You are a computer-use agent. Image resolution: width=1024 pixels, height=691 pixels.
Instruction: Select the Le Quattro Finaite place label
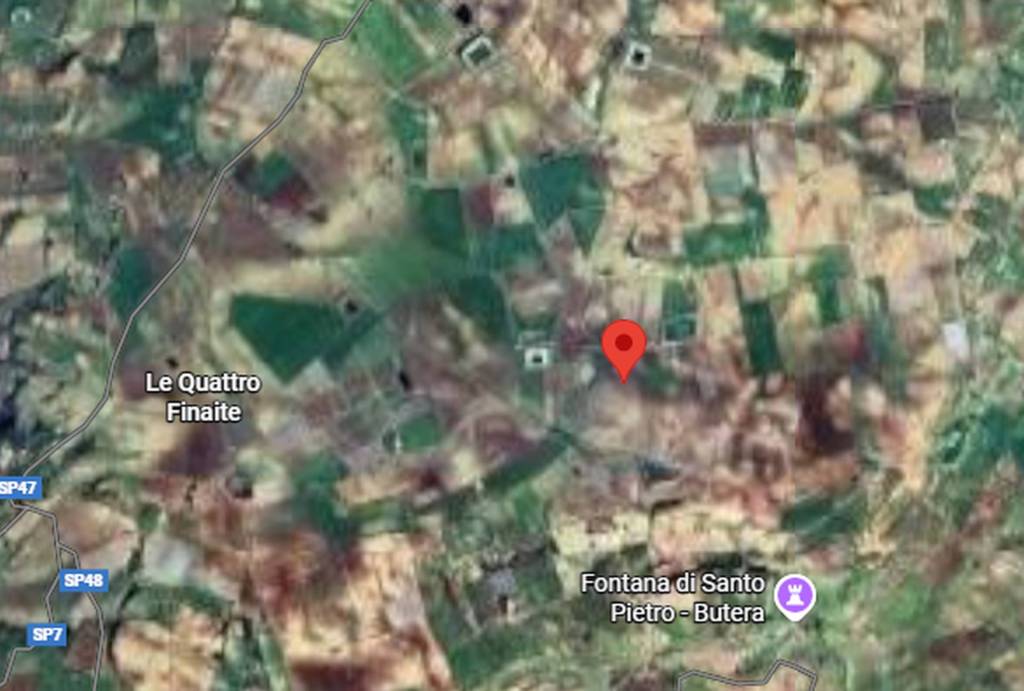click(x=202, y=397)
